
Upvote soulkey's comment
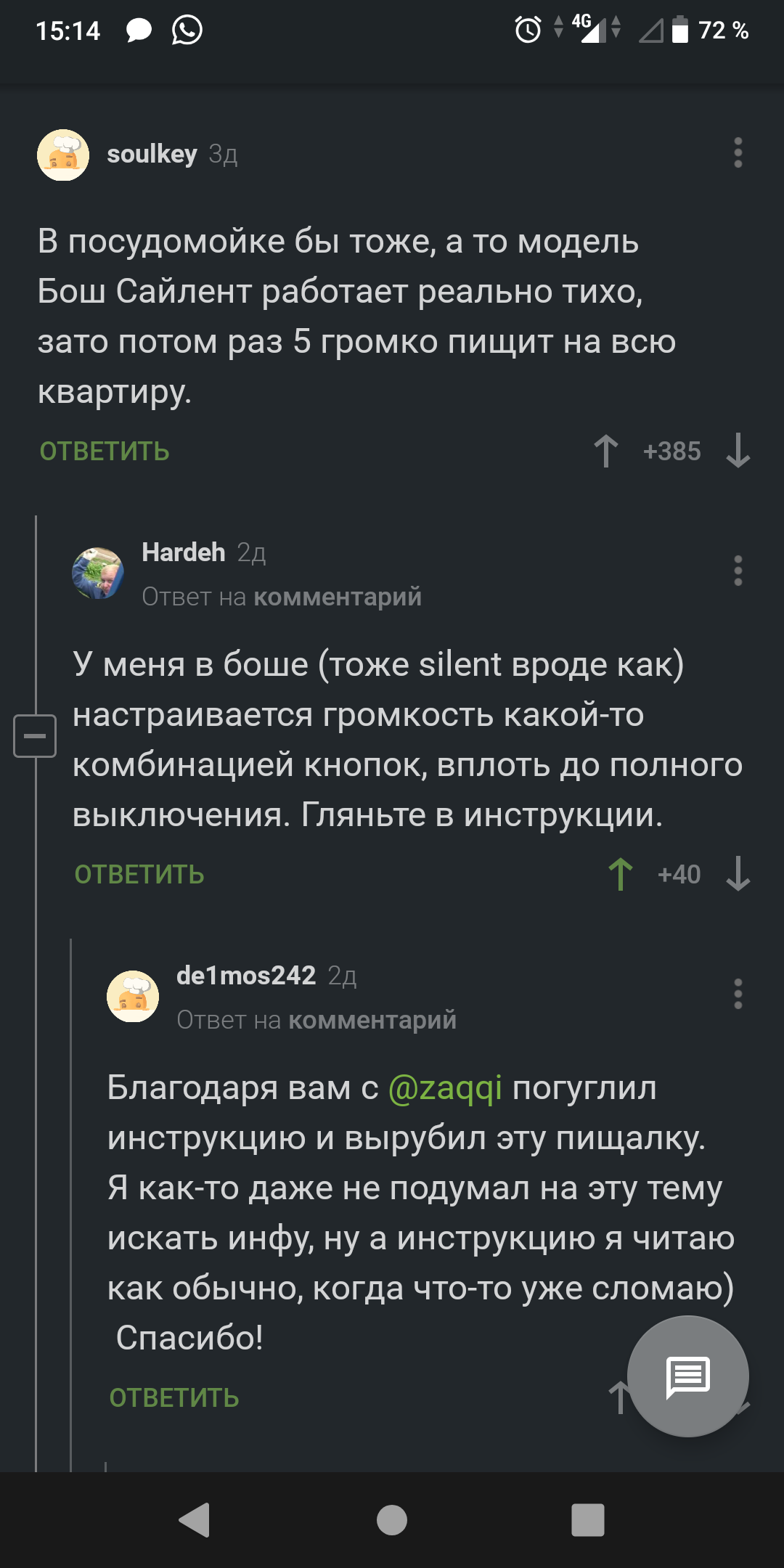pos(606,451)
